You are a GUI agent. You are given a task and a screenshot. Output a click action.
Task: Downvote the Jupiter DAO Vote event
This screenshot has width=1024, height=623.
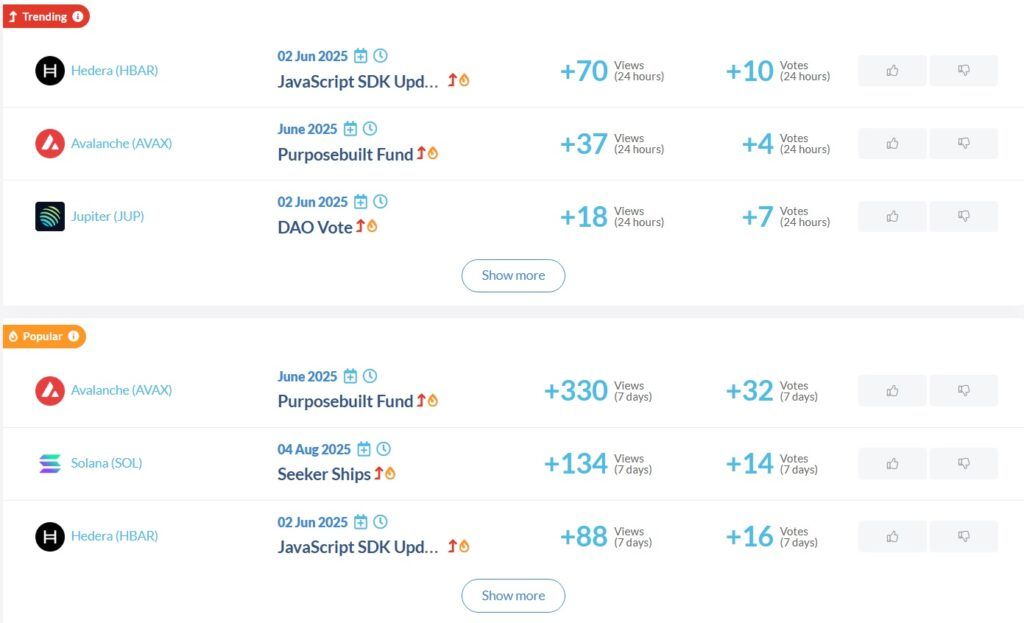click(964, 216)
